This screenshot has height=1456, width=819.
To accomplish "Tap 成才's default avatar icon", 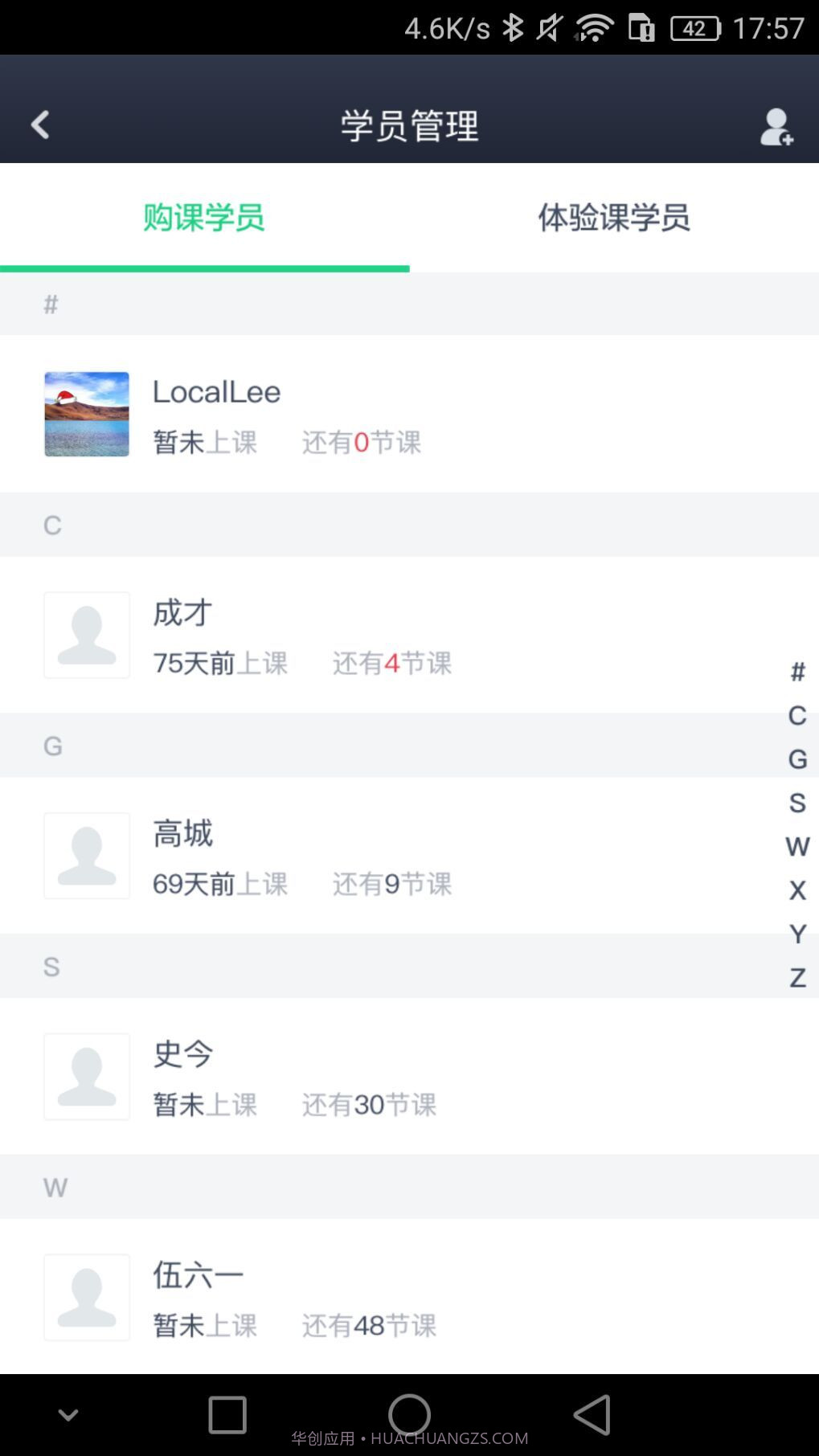I will (86, 635).
